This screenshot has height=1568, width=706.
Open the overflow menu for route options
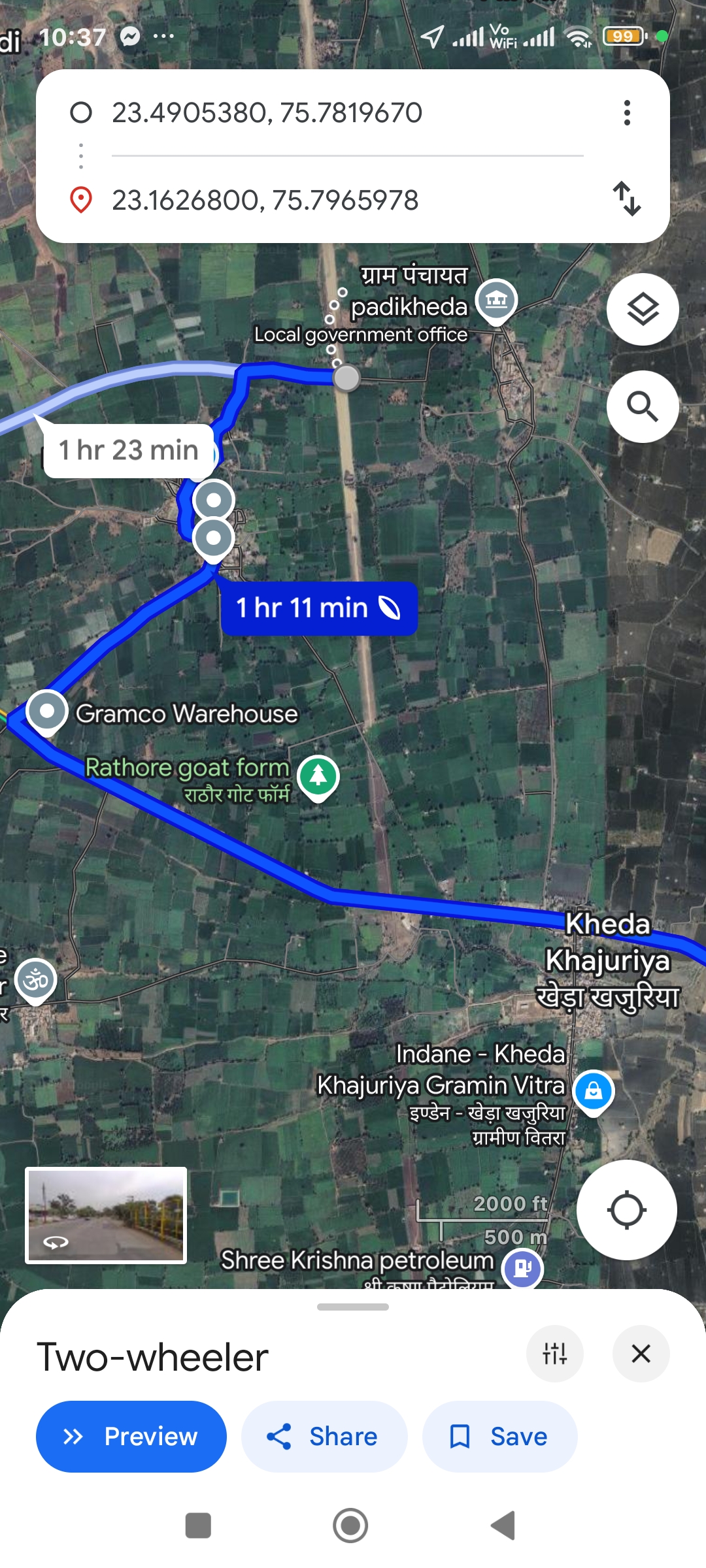click(627, 113)
